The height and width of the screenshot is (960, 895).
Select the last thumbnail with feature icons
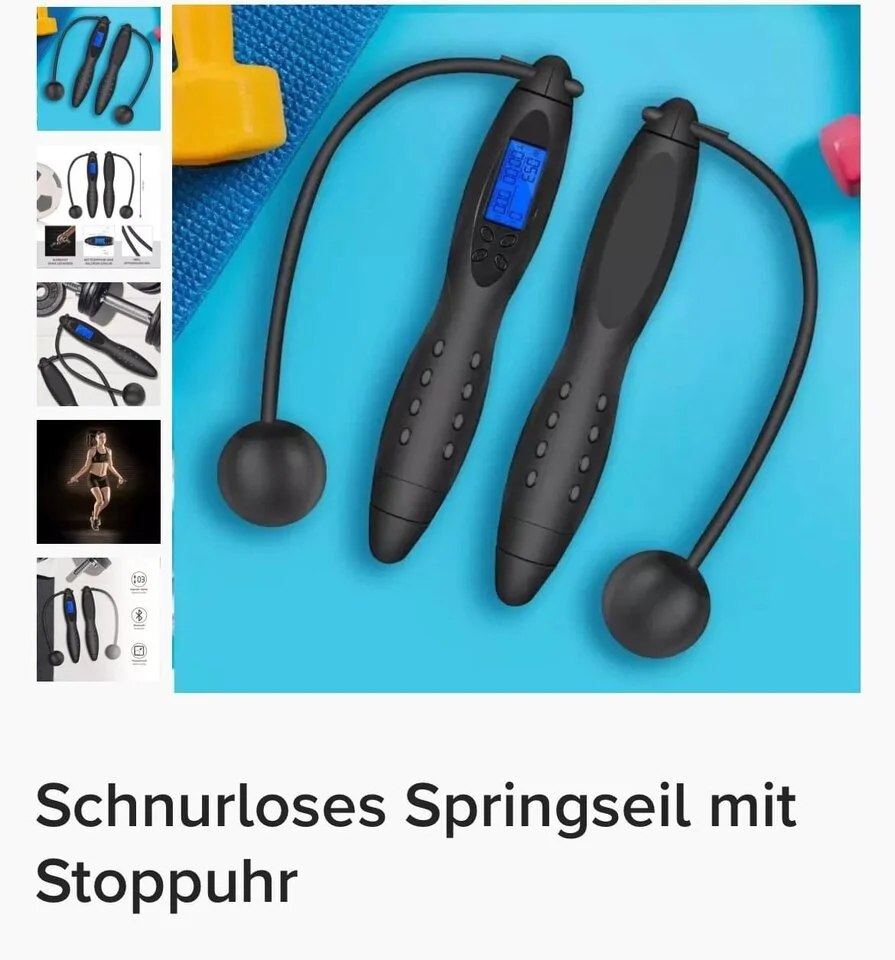98,619
